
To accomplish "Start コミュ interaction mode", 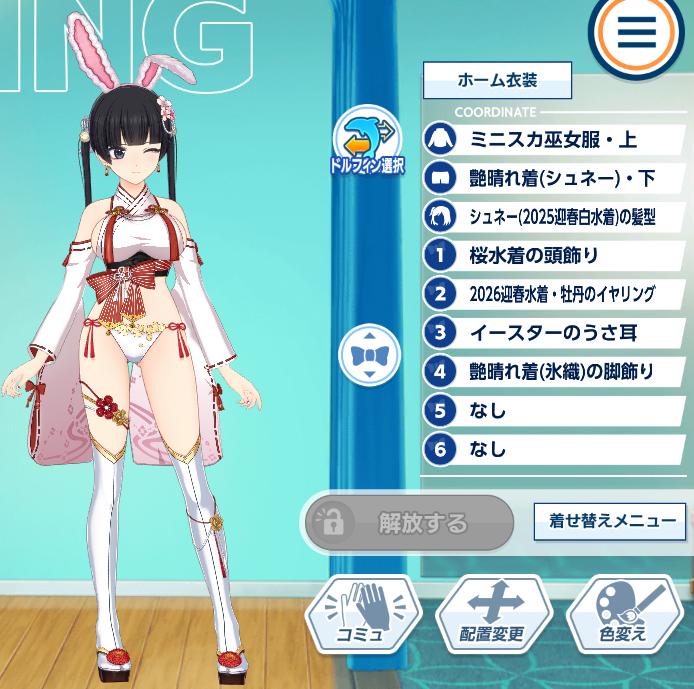I will pyautogui.click(x=360, y=614).
